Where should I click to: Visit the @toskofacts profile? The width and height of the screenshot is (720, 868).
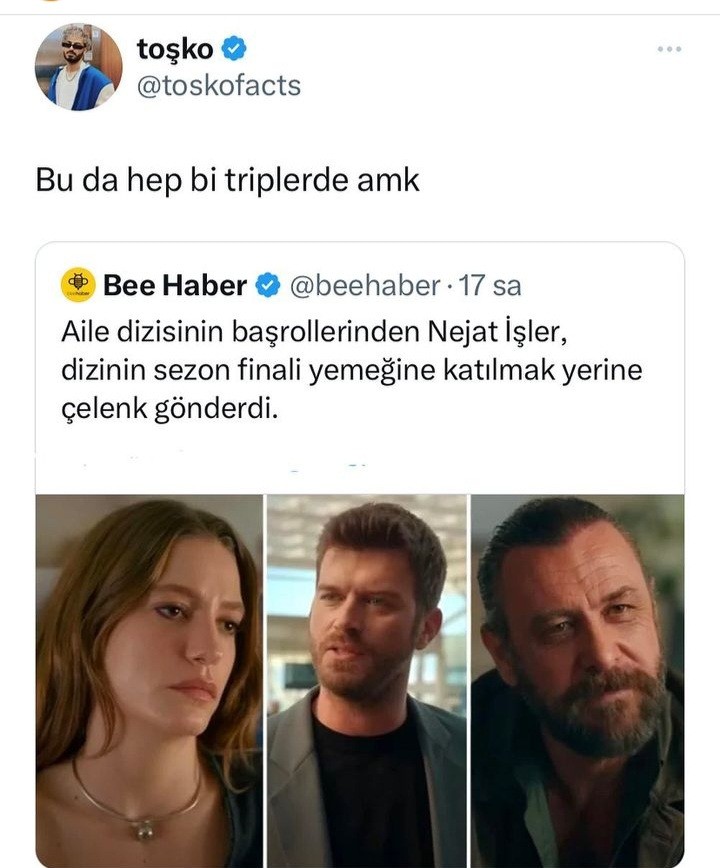click(x=217, y=86)
